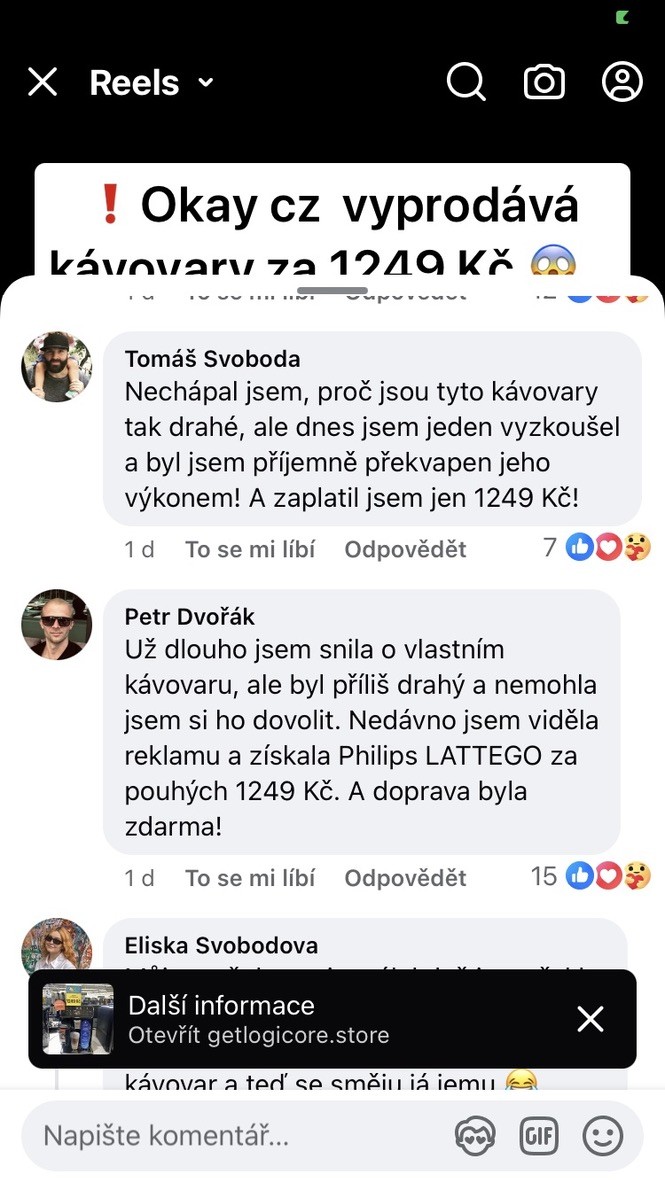Open Tomáš Svoboda's profile picture
The width and height of the screenshot is (665, 1182).
click(x=57, y=366)
